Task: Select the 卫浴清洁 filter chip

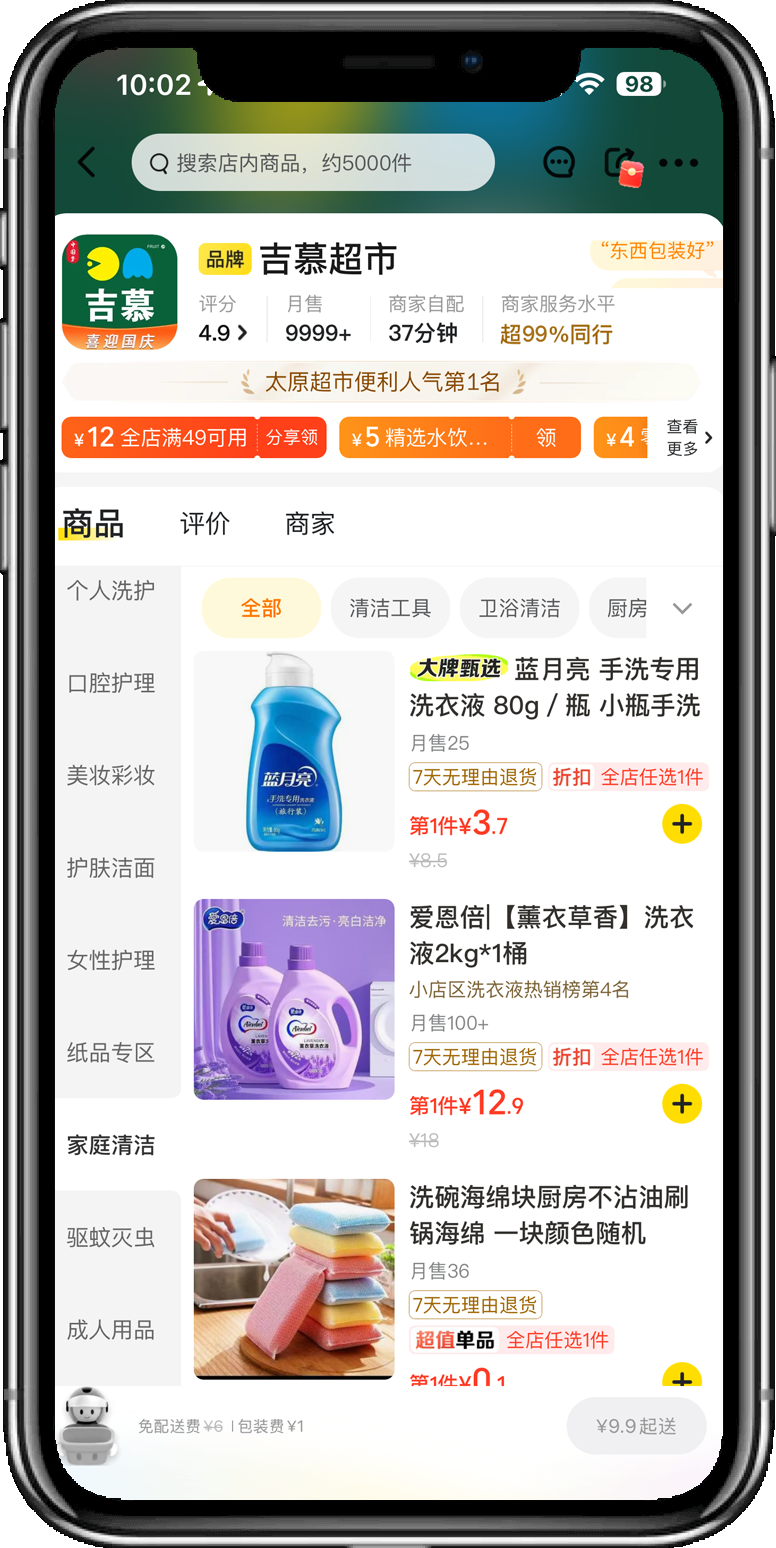Action: point(519,608)
